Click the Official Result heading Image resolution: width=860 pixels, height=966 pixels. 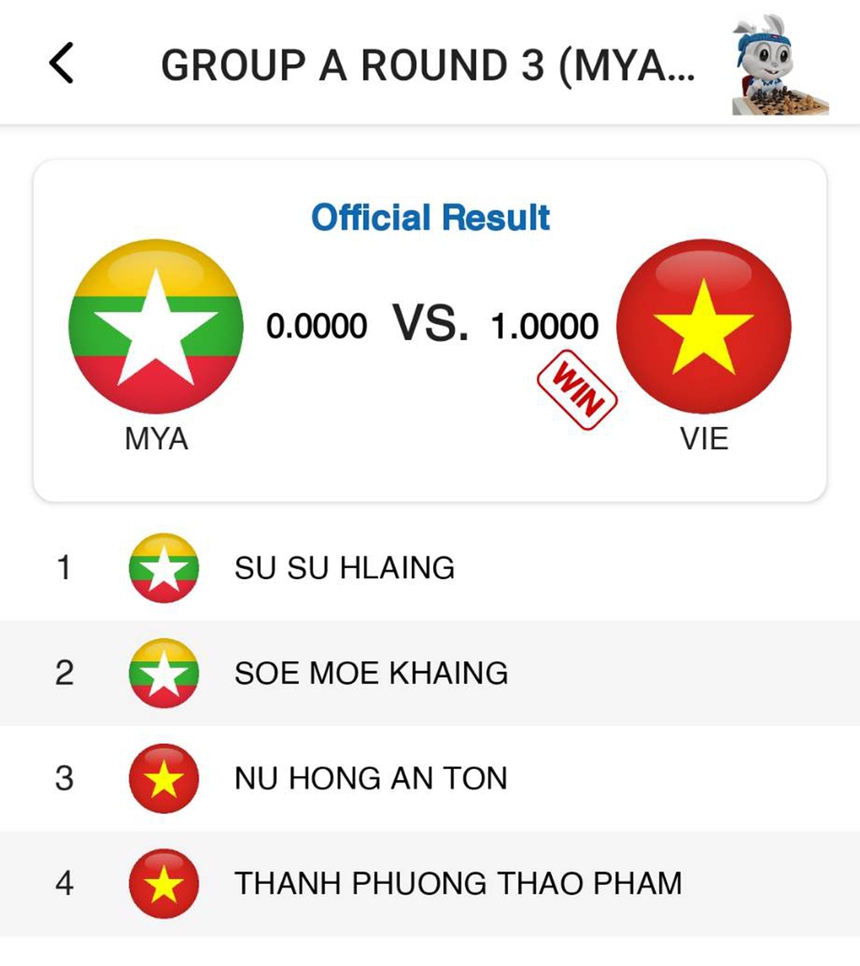click(430, 215)
